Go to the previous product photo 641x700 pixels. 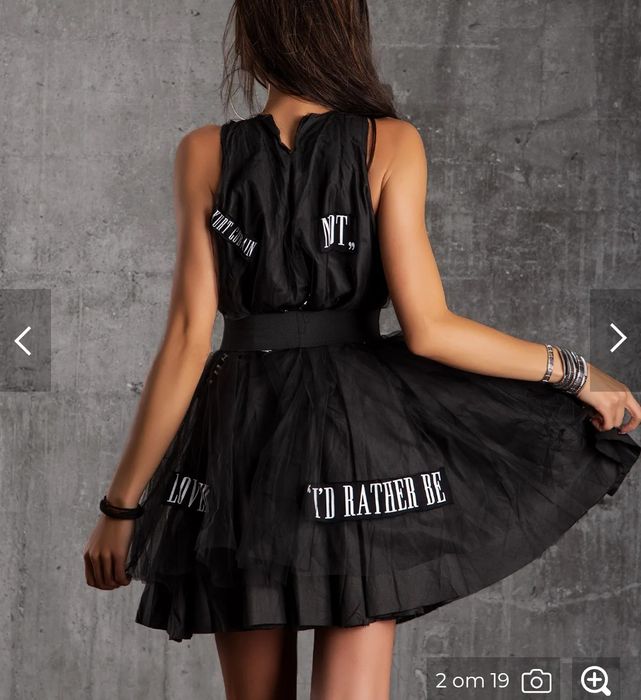pyautogui.click(x=24, y=340)
